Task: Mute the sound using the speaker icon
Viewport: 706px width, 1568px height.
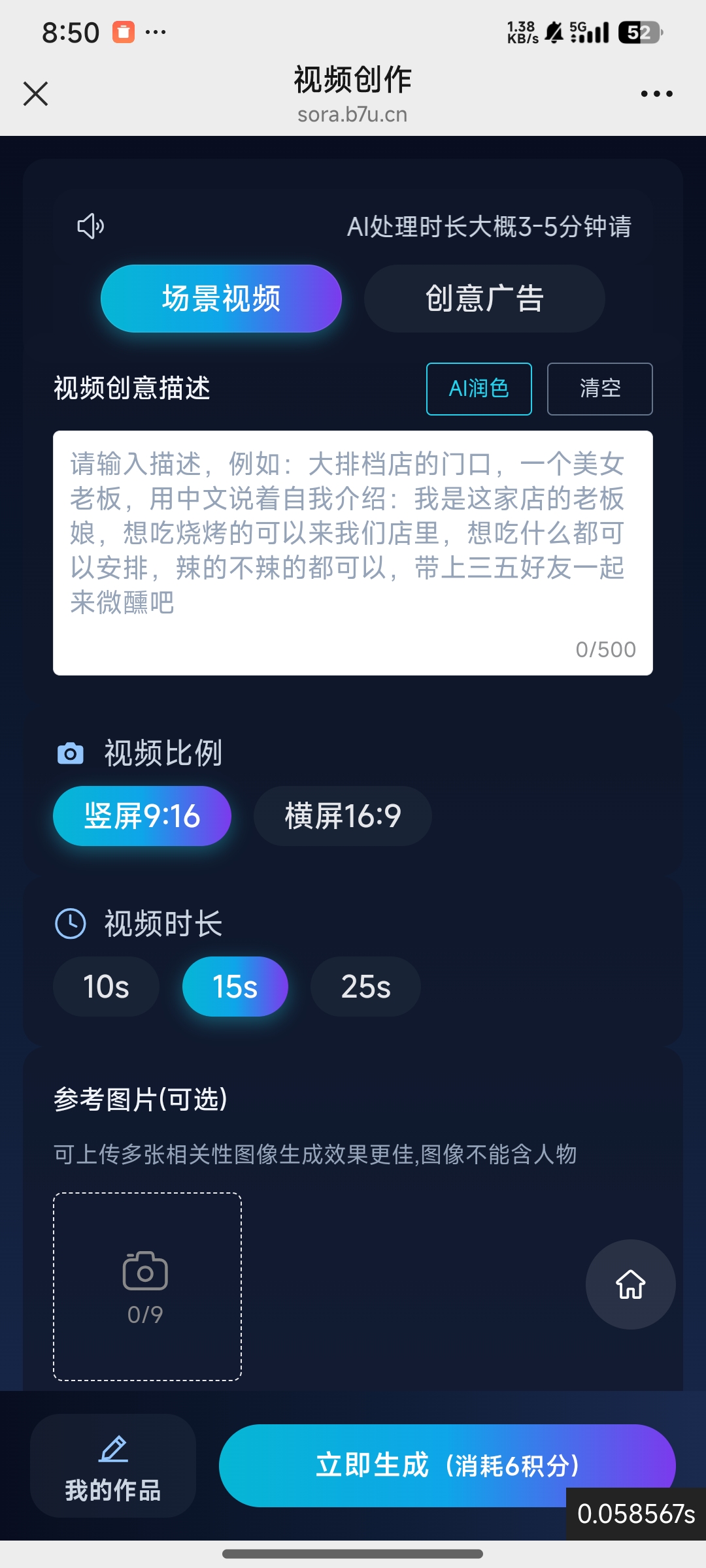Action: point(91,227)
